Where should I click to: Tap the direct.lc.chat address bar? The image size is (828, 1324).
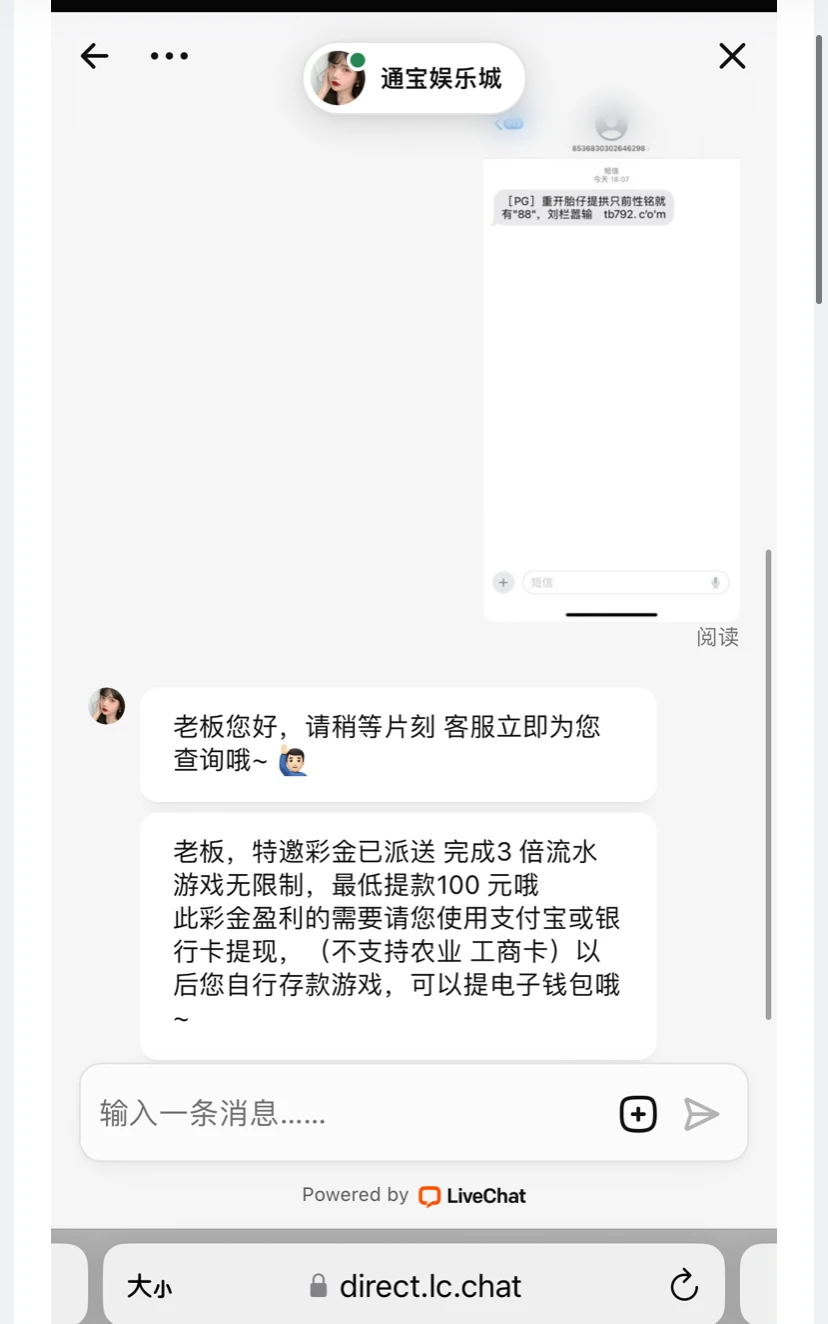[x=430, y=1286]
